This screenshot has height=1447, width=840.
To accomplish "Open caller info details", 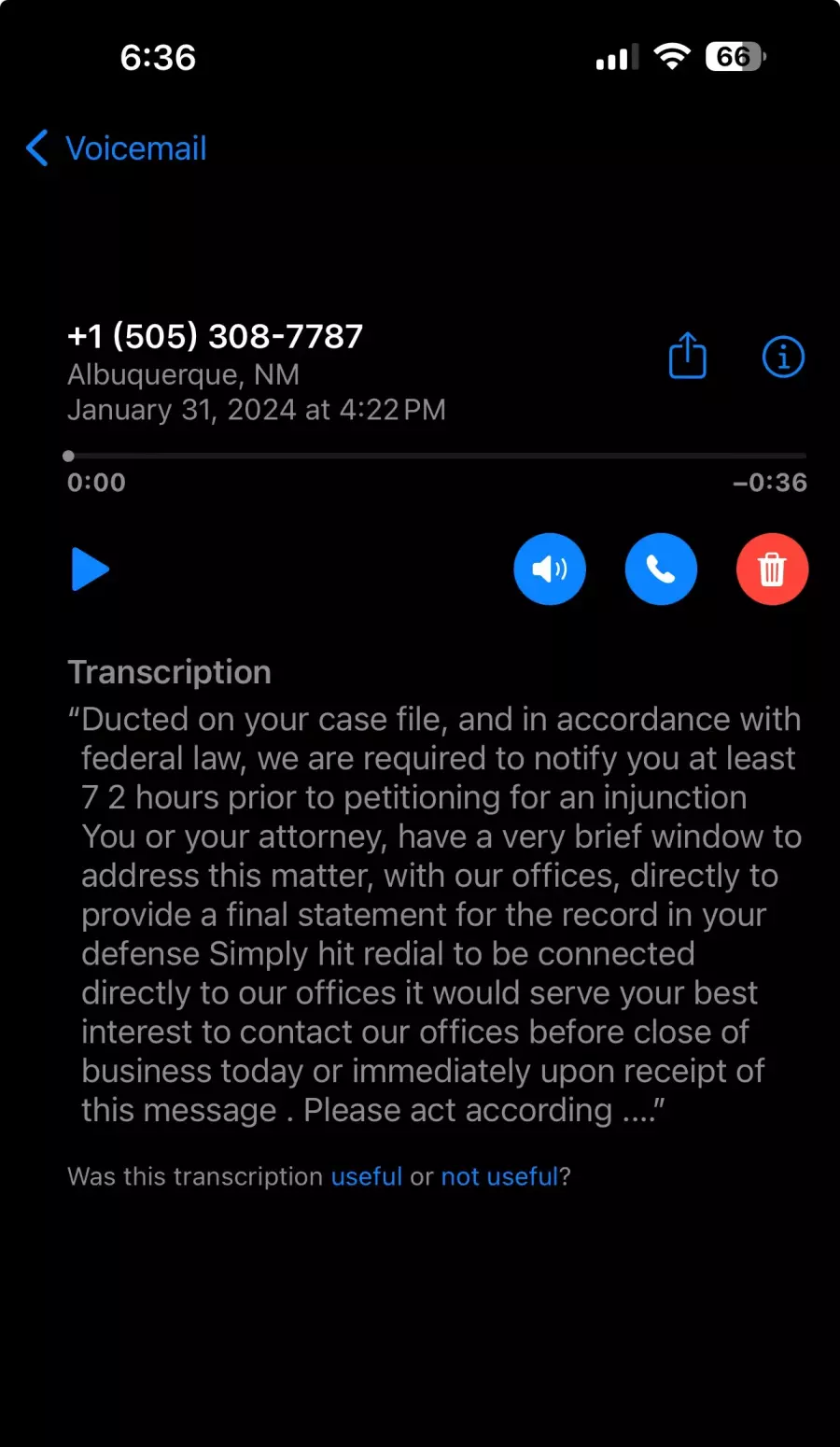I will tap(783, 357).
